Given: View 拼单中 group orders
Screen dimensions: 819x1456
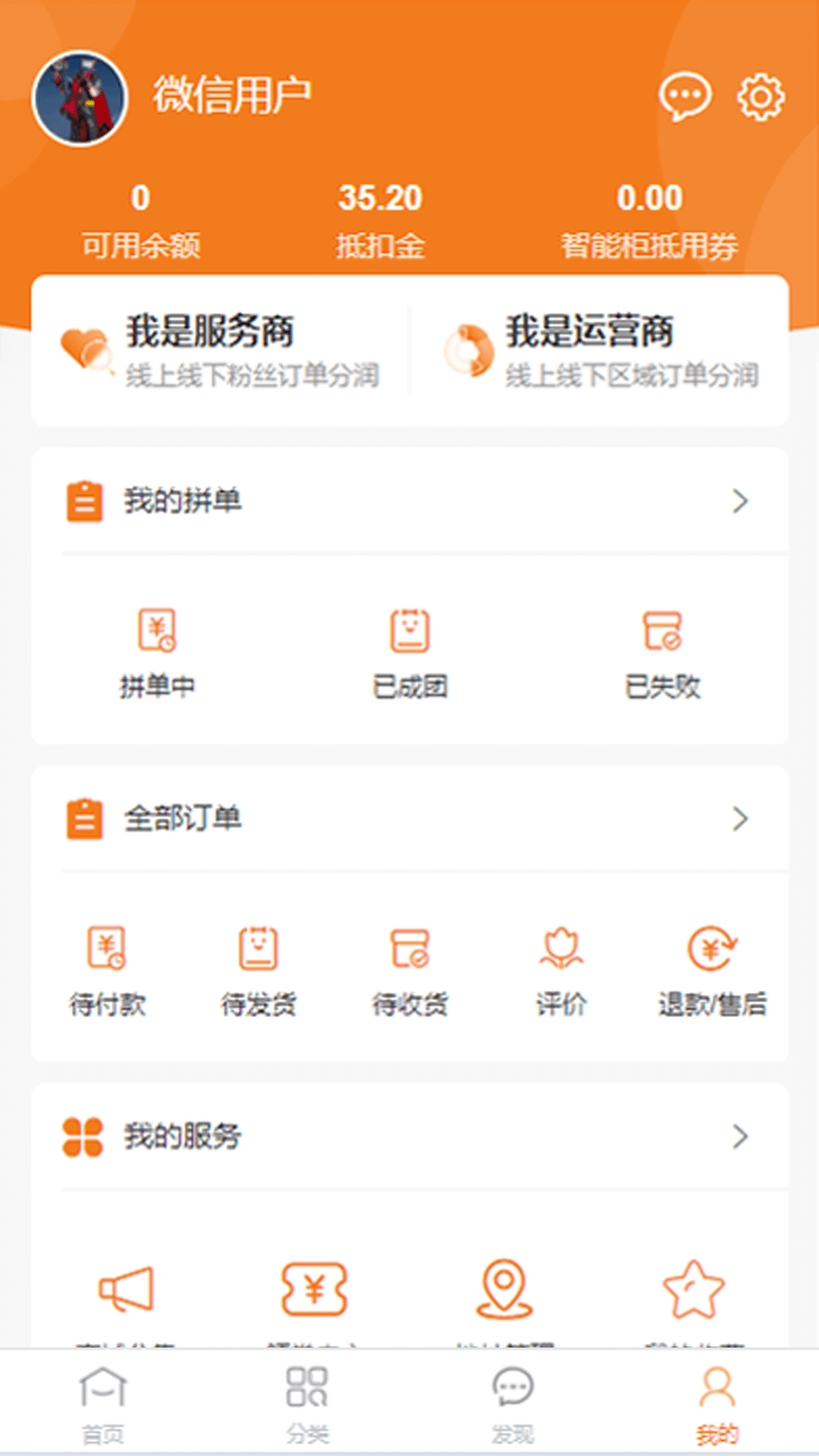Looking at the screenshot, I should (x=157, y=654).
